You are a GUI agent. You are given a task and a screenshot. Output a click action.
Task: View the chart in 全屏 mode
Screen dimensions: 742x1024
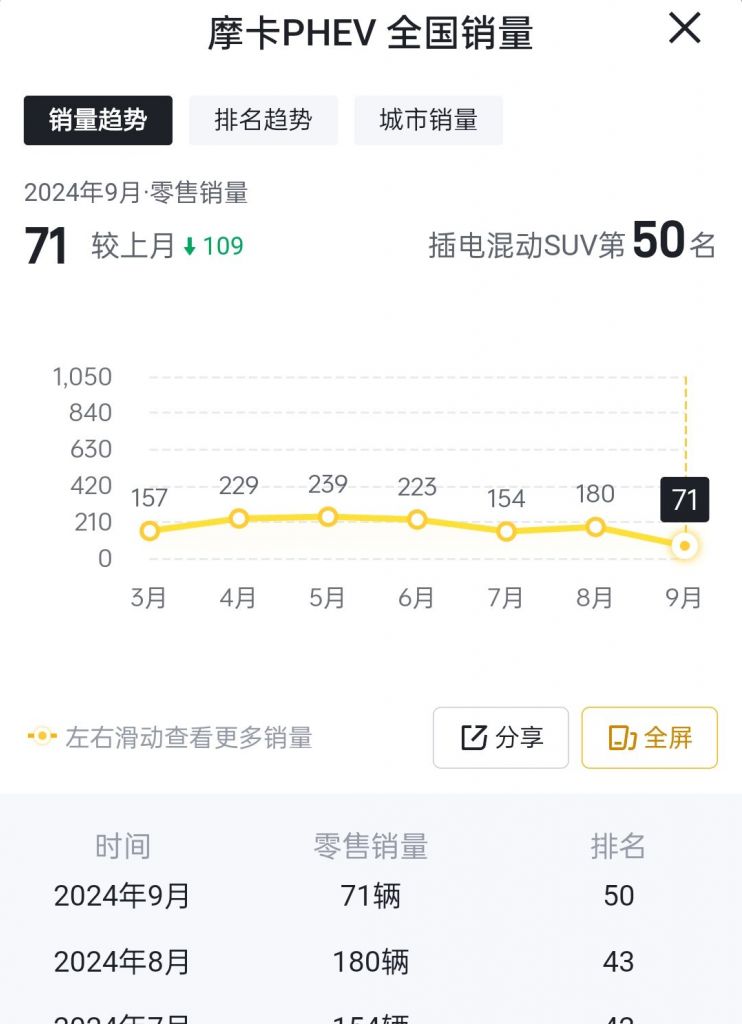(649, 738)
